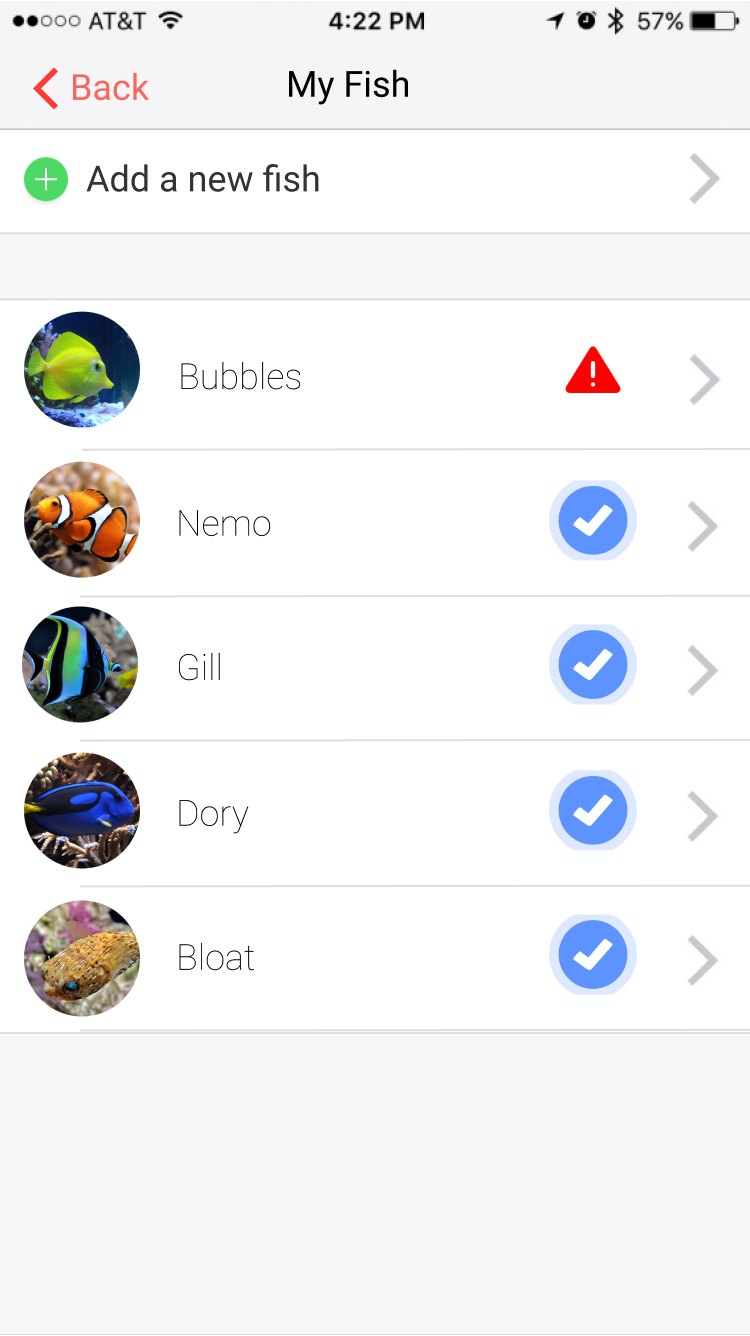Open Nemo's fish details

(375, 523)
